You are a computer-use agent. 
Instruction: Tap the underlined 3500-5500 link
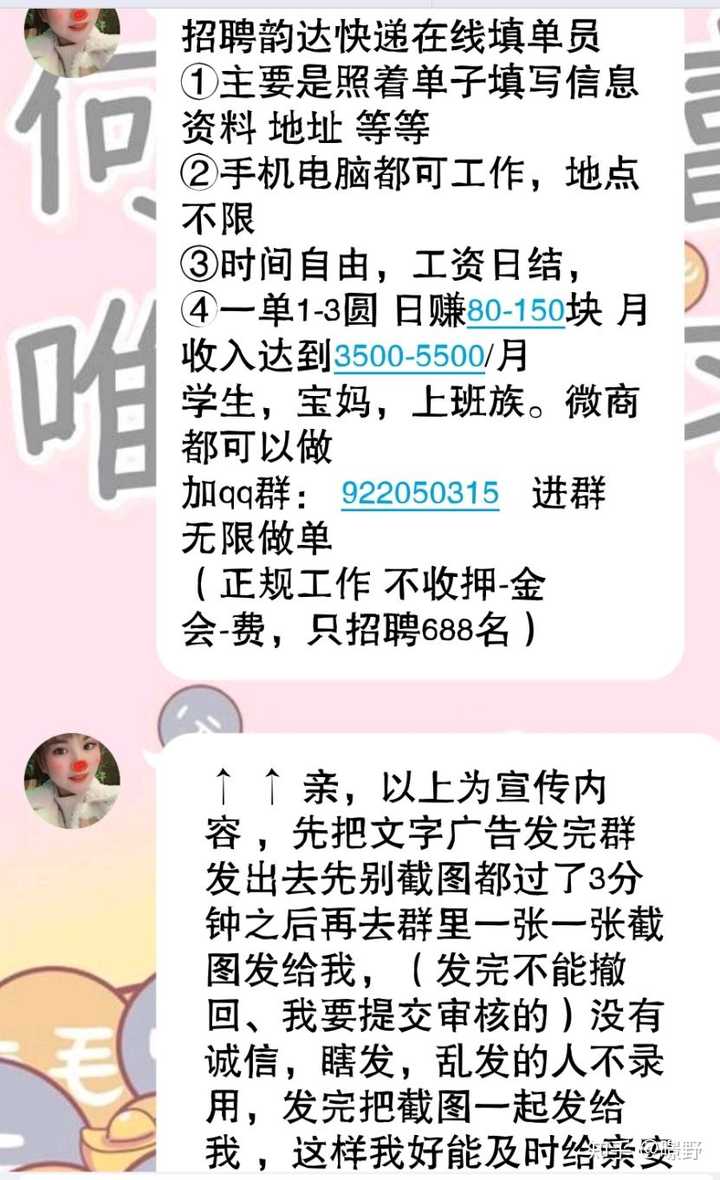point(408,355)
